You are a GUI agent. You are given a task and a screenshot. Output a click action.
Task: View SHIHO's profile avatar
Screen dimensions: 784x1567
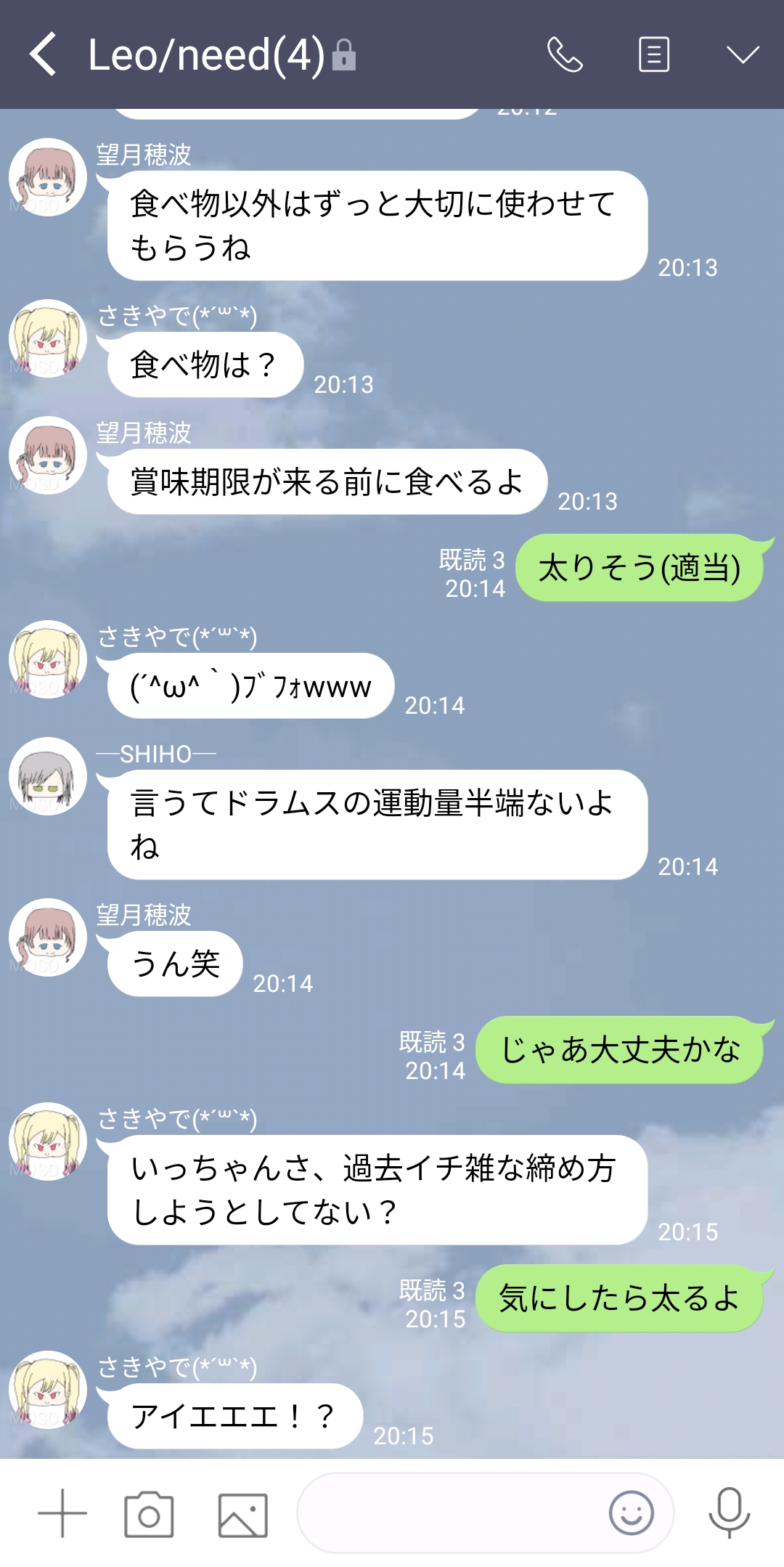pos(48,776)
